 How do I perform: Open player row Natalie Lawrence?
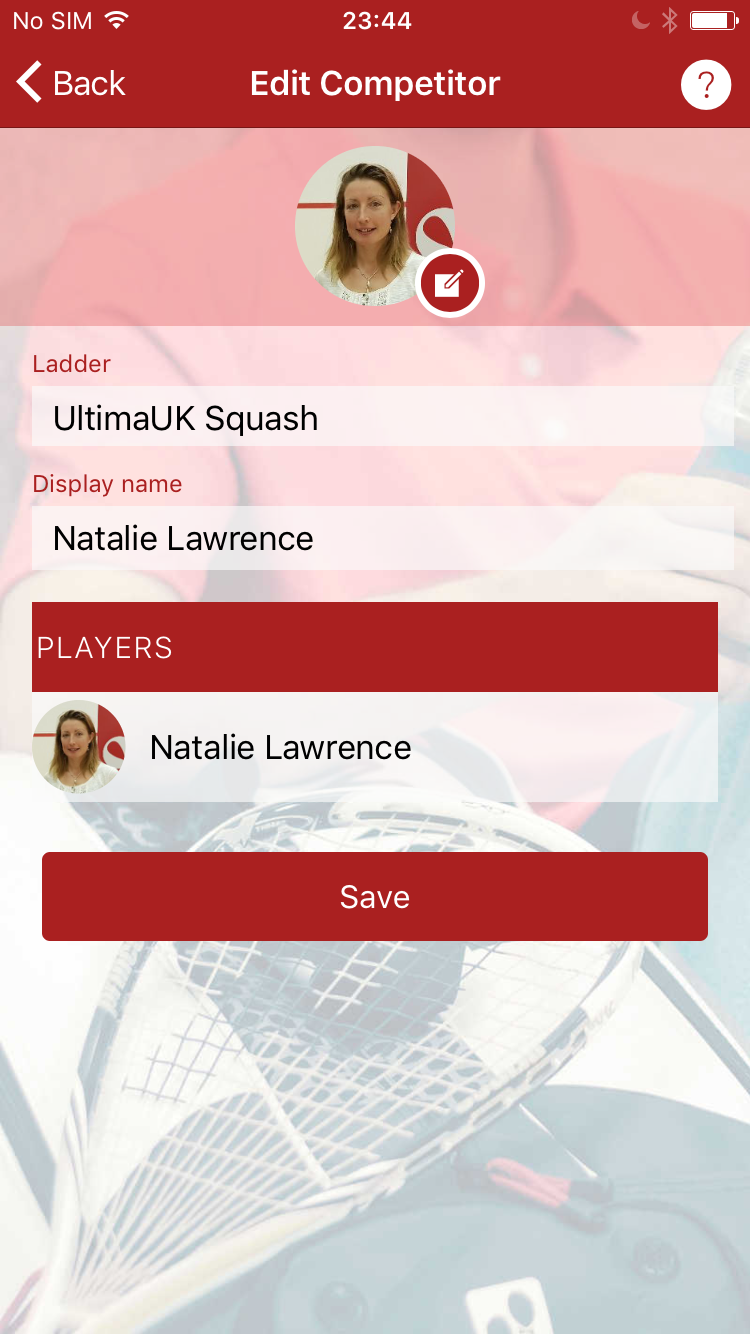pos(375,747)
